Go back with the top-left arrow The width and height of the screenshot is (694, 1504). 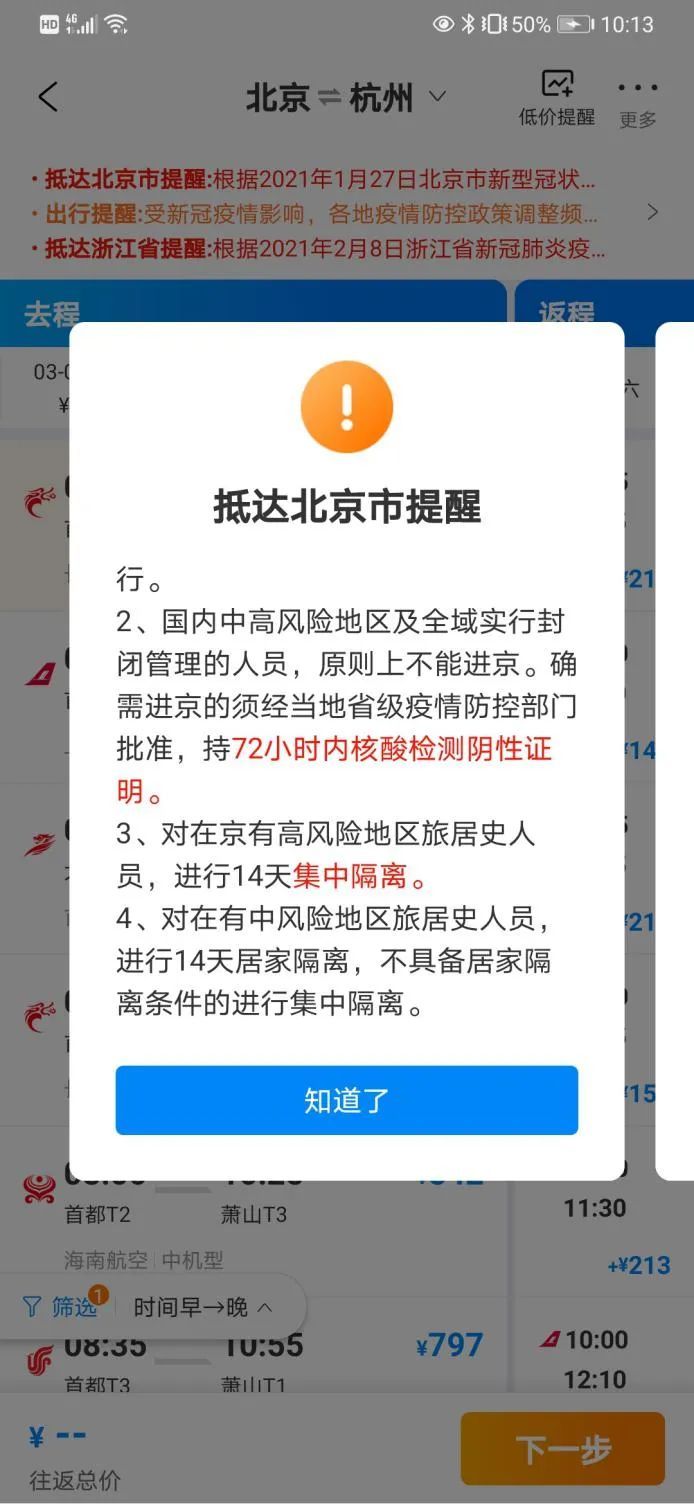pyautogui.click(x=48, y=97)
